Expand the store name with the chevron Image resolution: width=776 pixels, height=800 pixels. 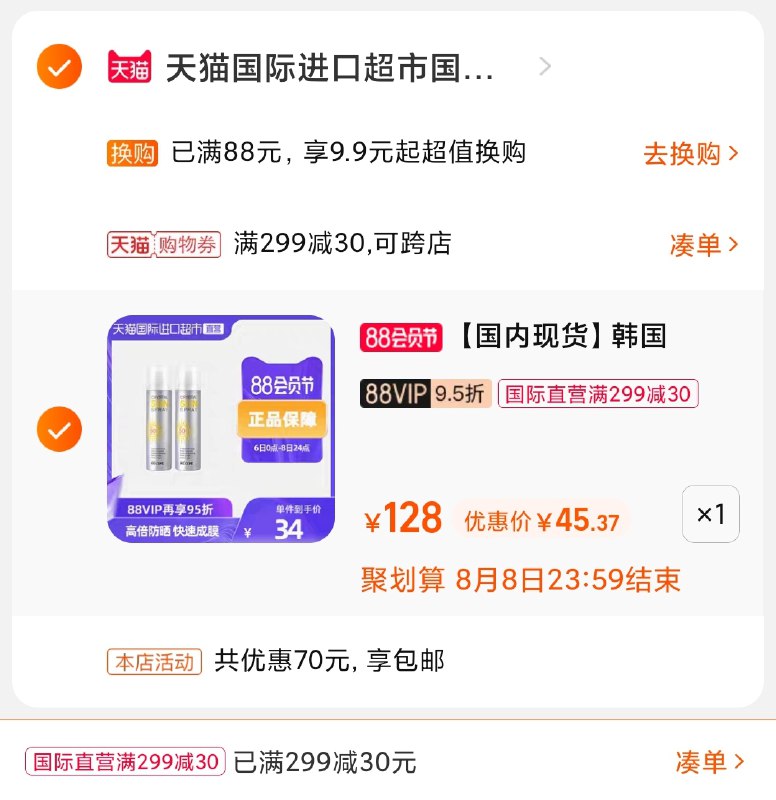tap(545, 65)
